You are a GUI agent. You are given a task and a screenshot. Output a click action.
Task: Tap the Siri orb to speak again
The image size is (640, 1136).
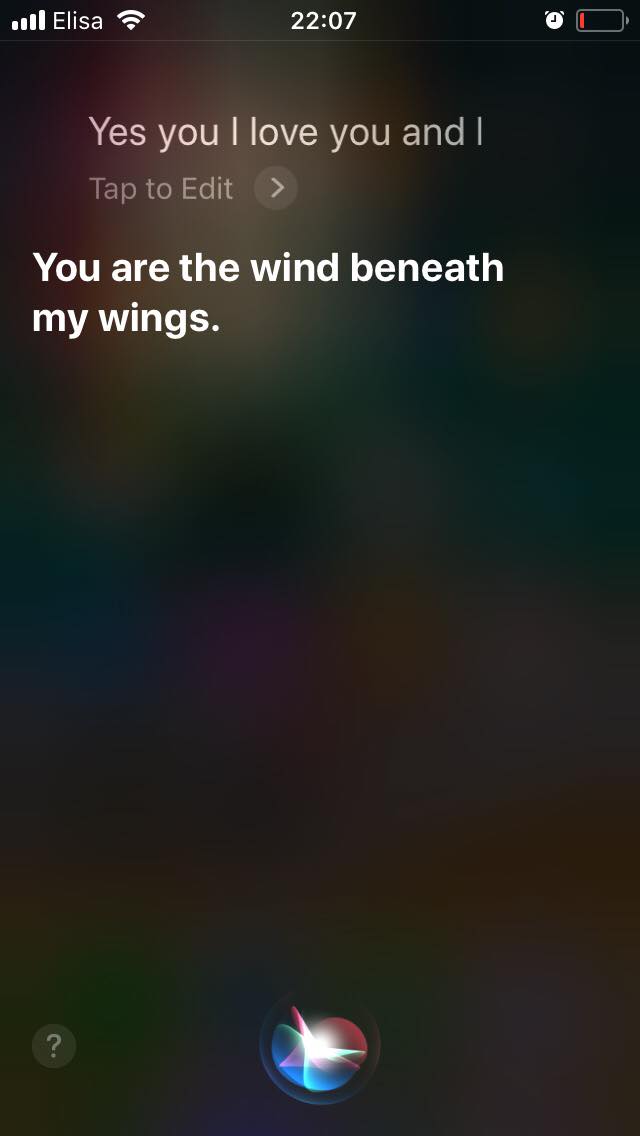point(320,1047)
